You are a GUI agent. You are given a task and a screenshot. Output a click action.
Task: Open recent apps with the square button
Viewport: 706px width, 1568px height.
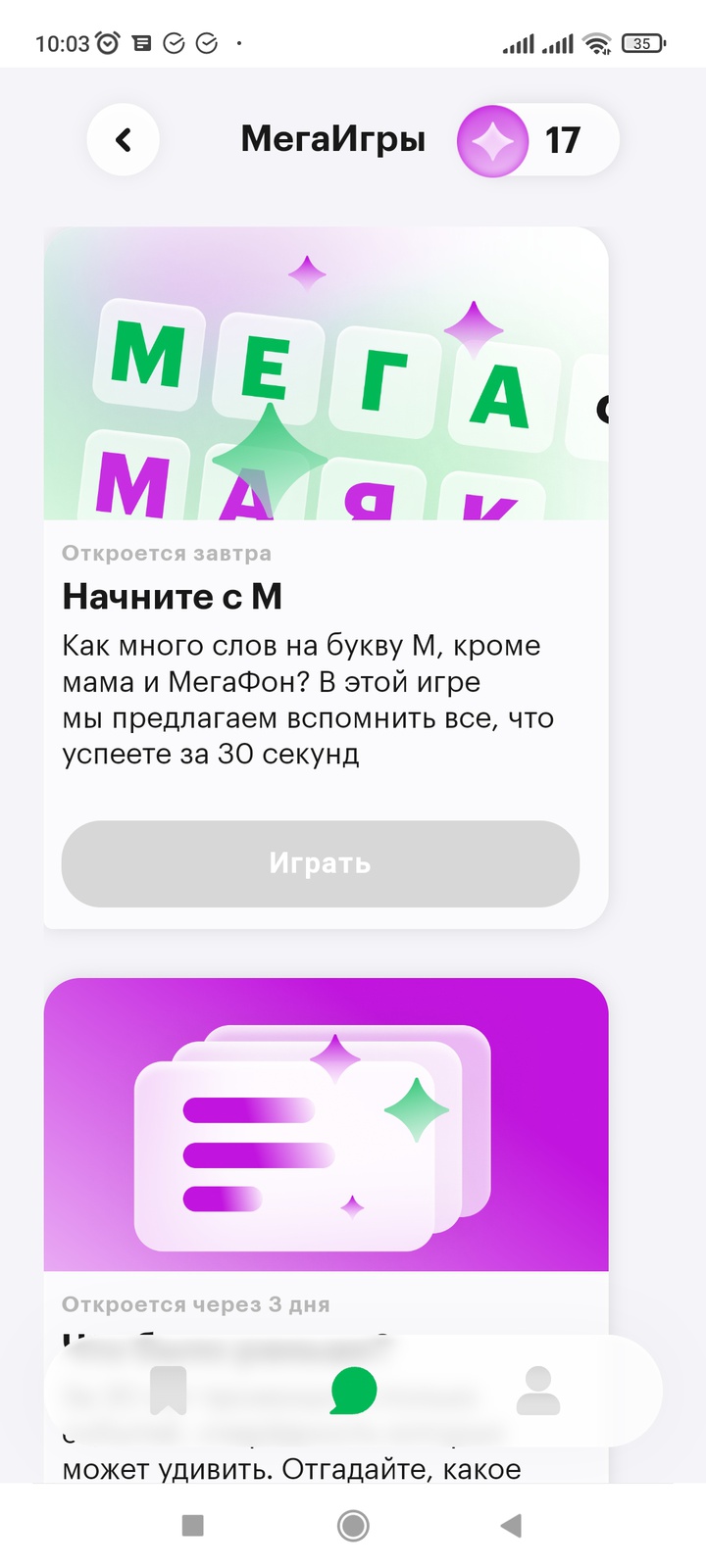pyautogui.click(x=193, y=1525)
